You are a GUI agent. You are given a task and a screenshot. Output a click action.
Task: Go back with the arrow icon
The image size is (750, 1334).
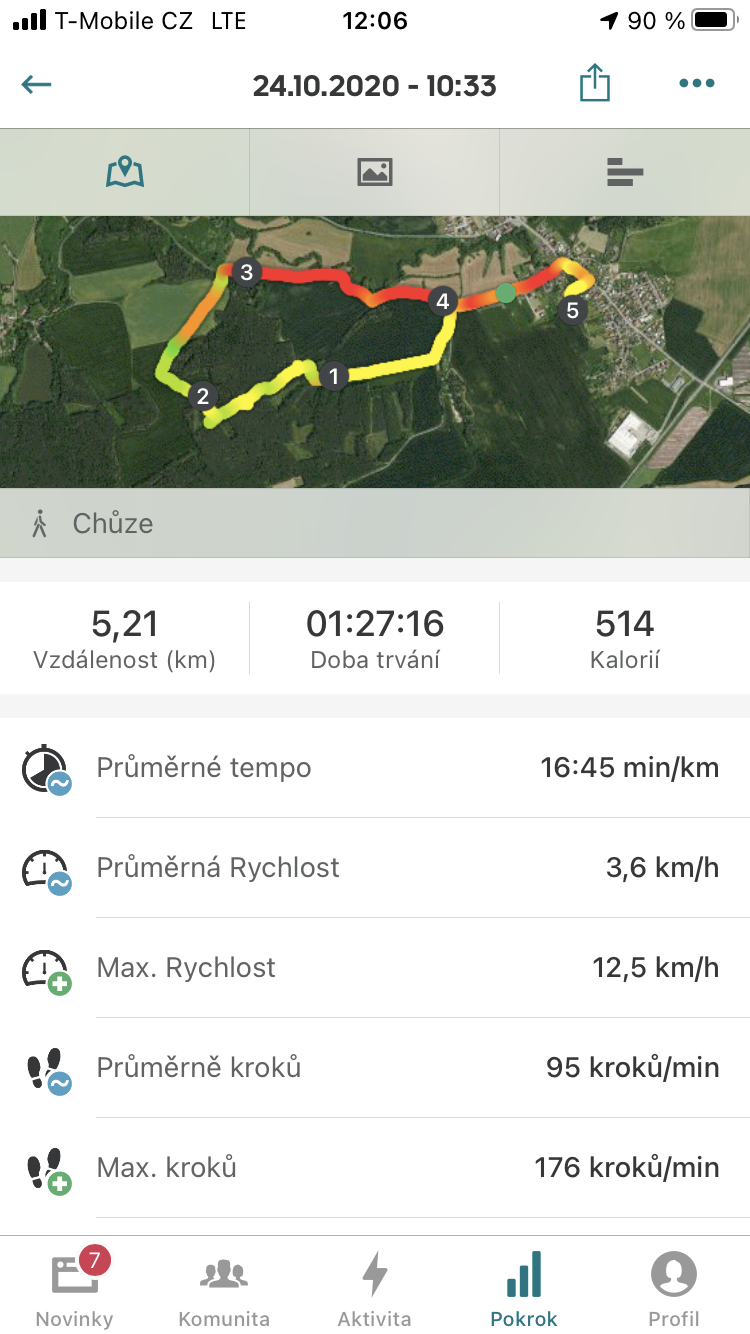(x=36, y=84)
